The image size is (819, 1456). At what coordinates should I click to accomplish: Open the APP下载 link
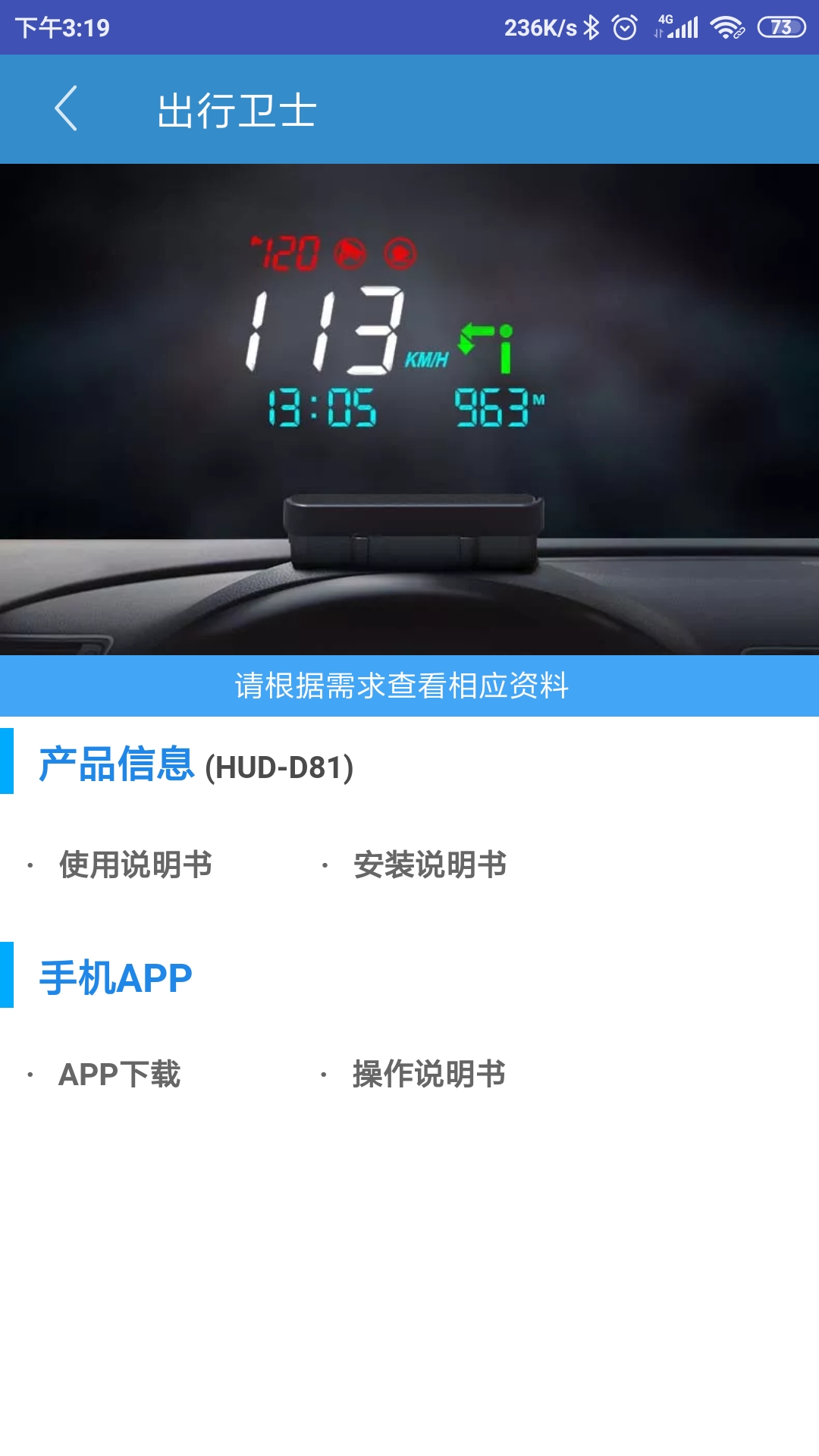click(120, 1075)
